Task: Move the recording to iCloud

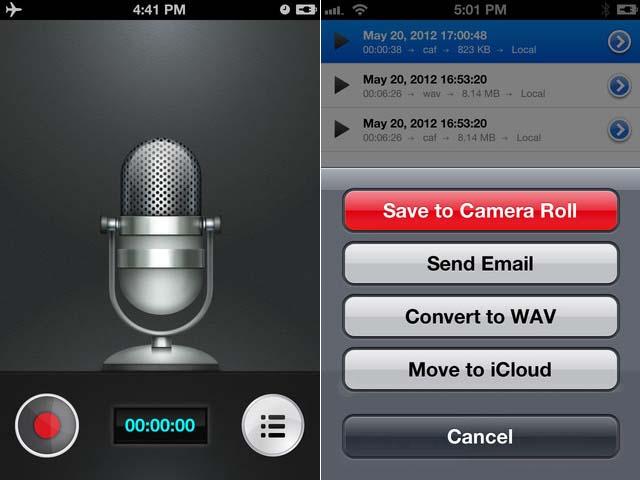Action: click(x=480, y=370)
